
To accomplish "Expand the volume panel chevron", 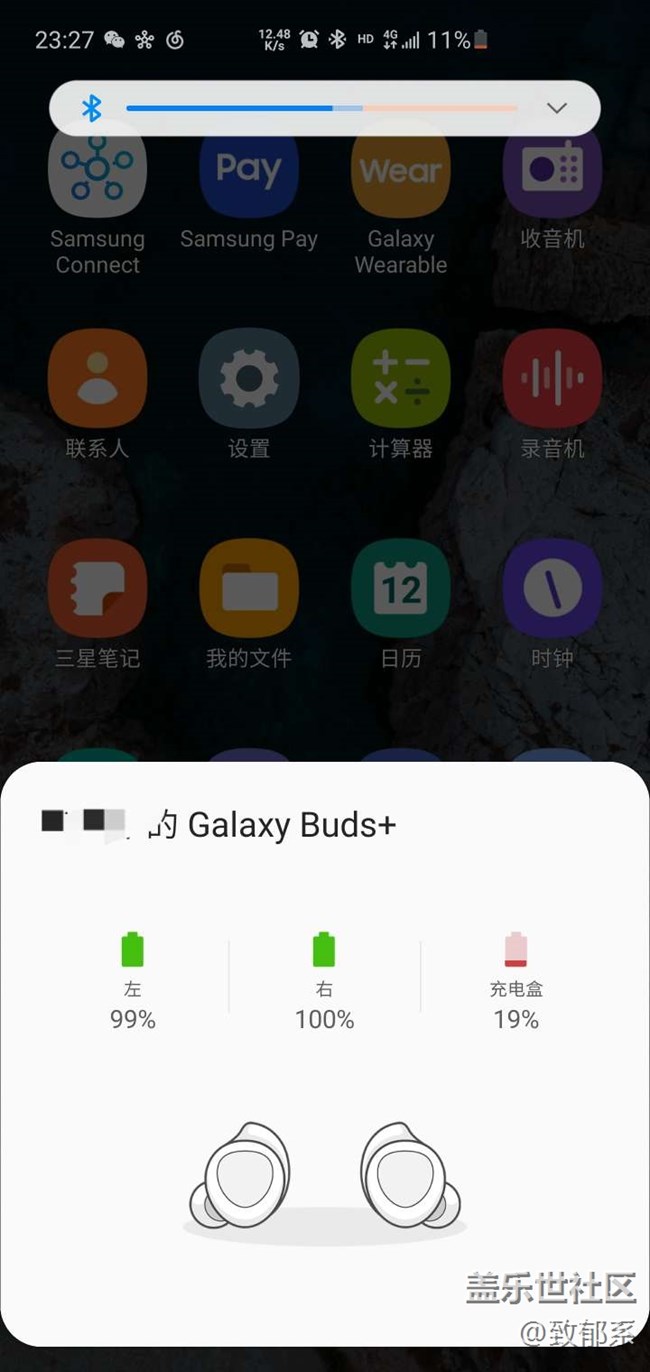I will coord(557,108).
